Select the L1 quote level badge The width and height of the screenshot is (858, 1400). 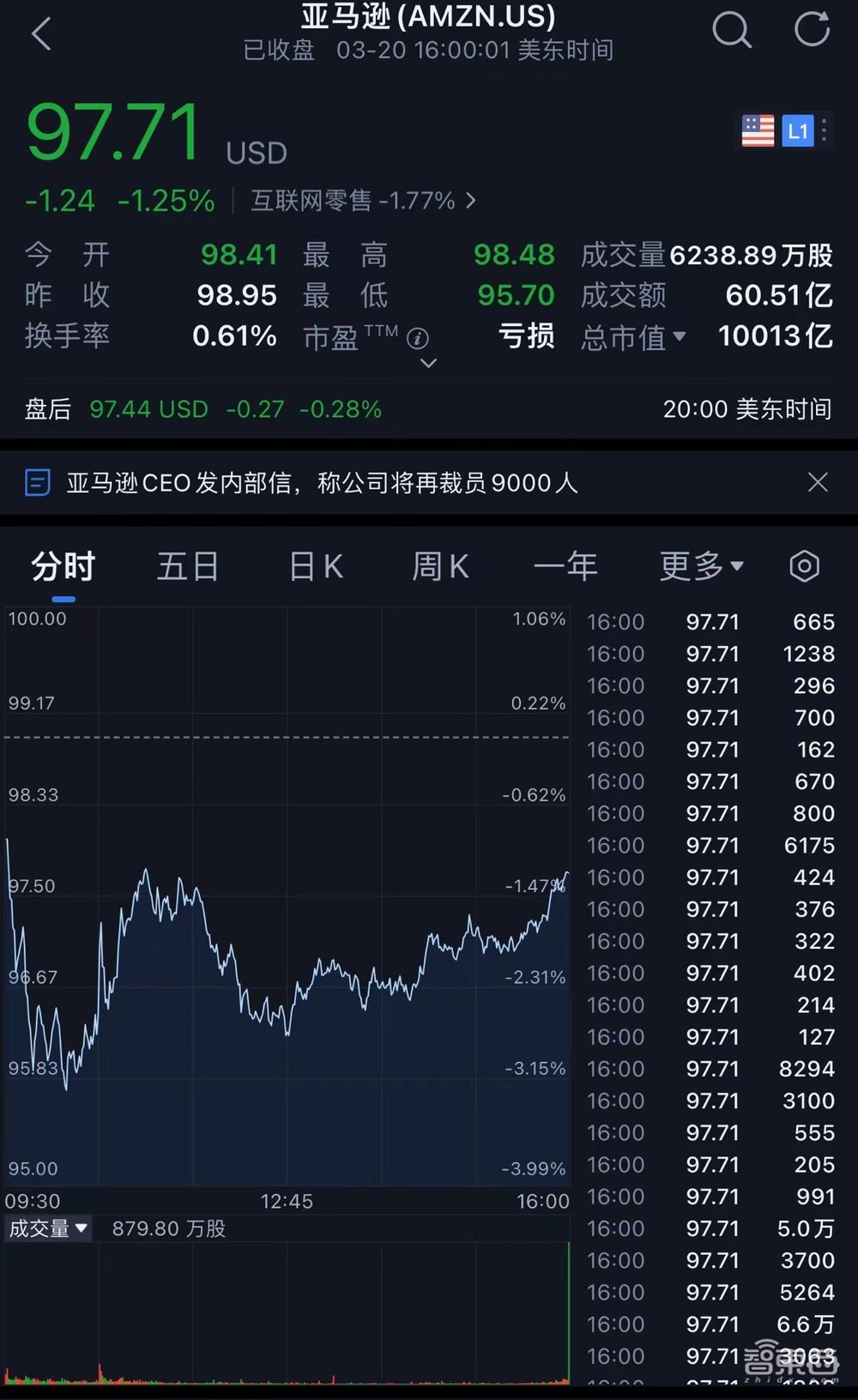click(798, 130)
